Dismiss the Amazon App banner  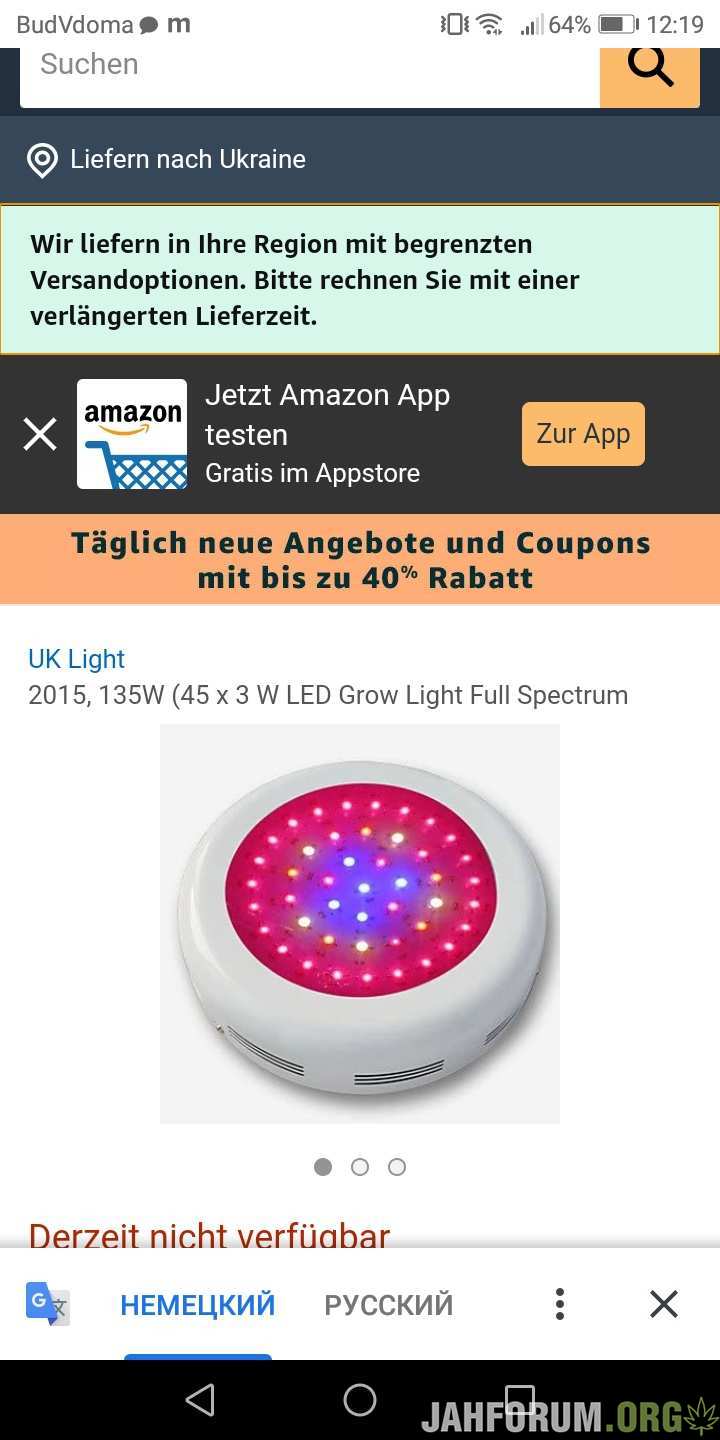point(40,434)
